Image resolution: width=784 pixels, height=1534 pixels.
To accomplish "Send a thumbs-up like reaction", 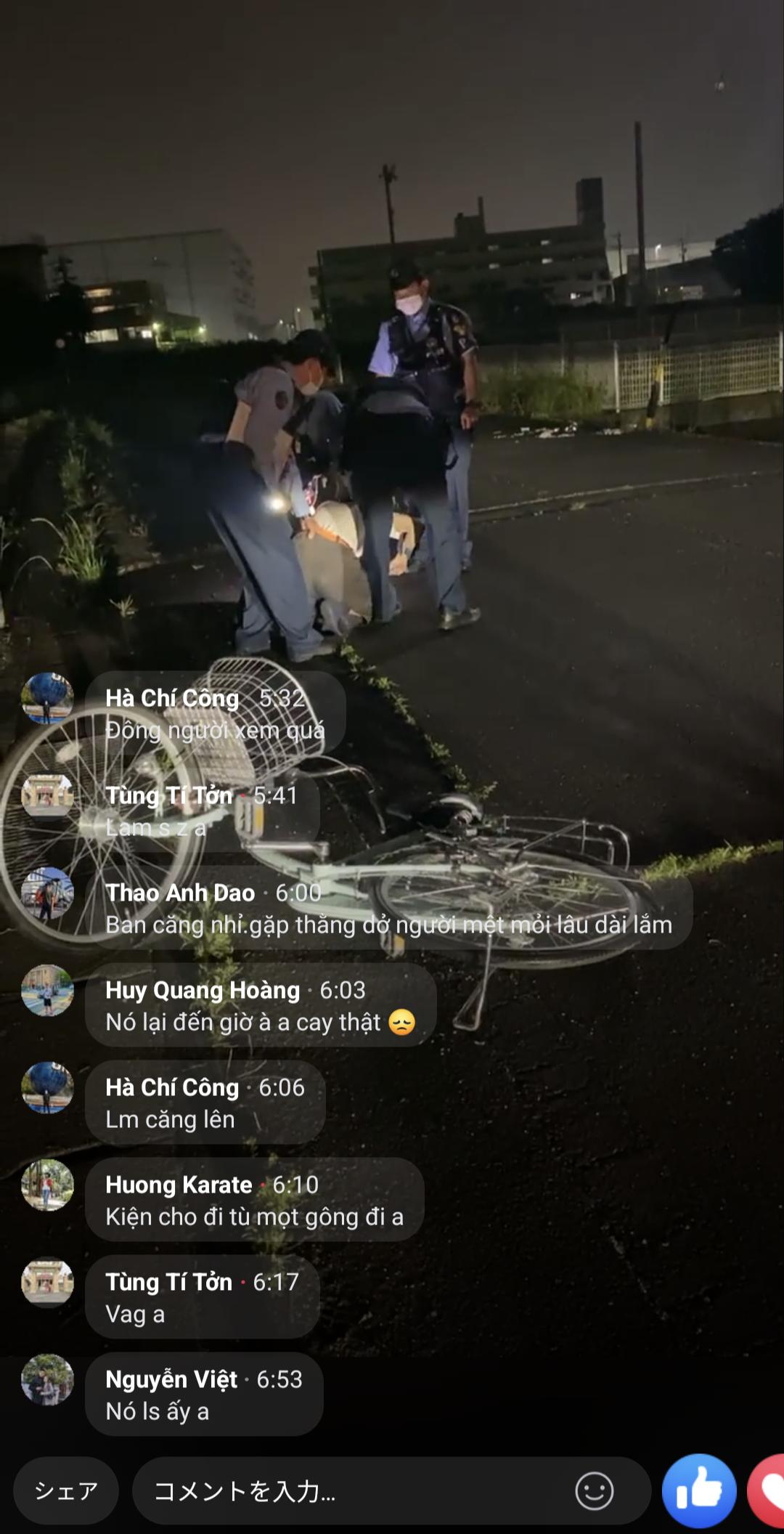I will point(698,1491).
